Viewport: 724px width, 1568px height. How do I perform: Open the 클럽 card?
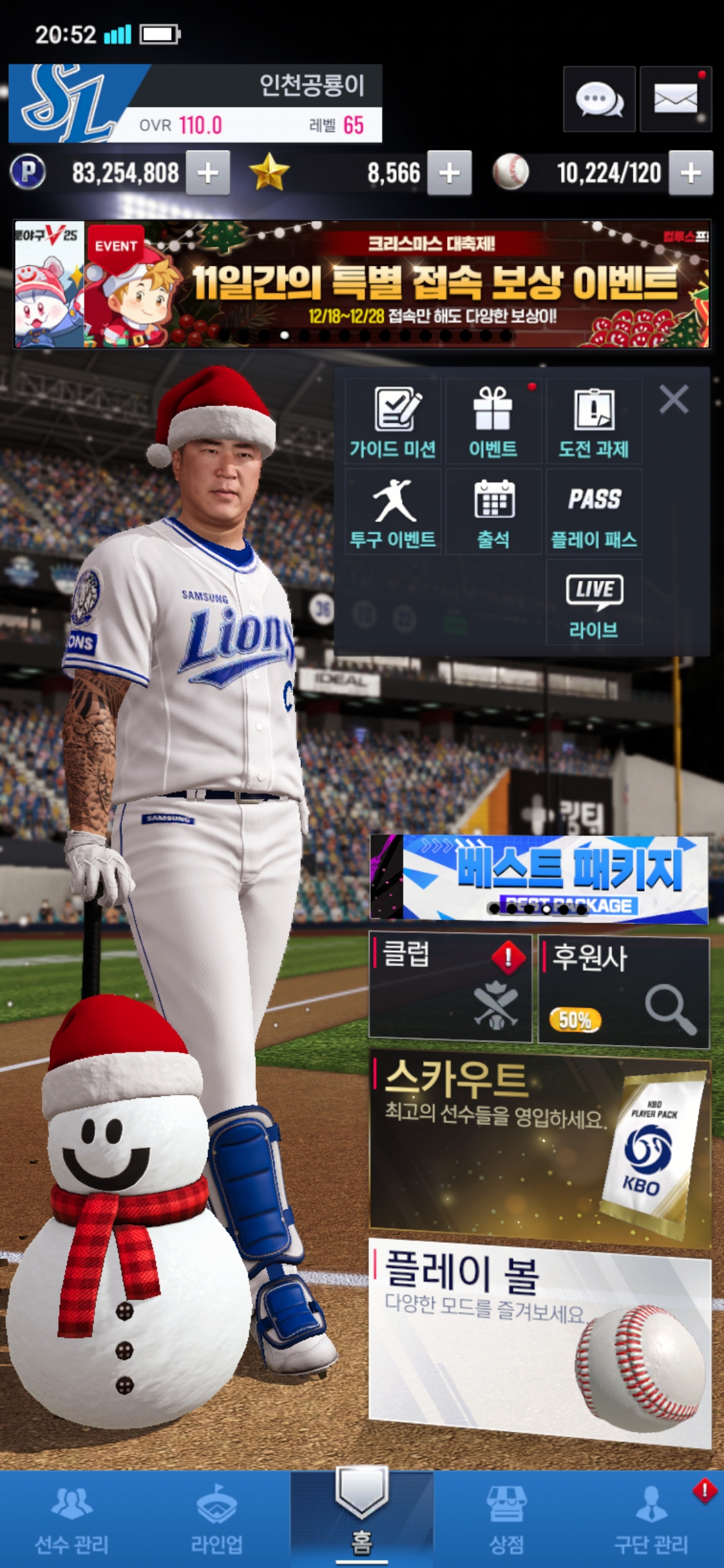pos(450,988)
